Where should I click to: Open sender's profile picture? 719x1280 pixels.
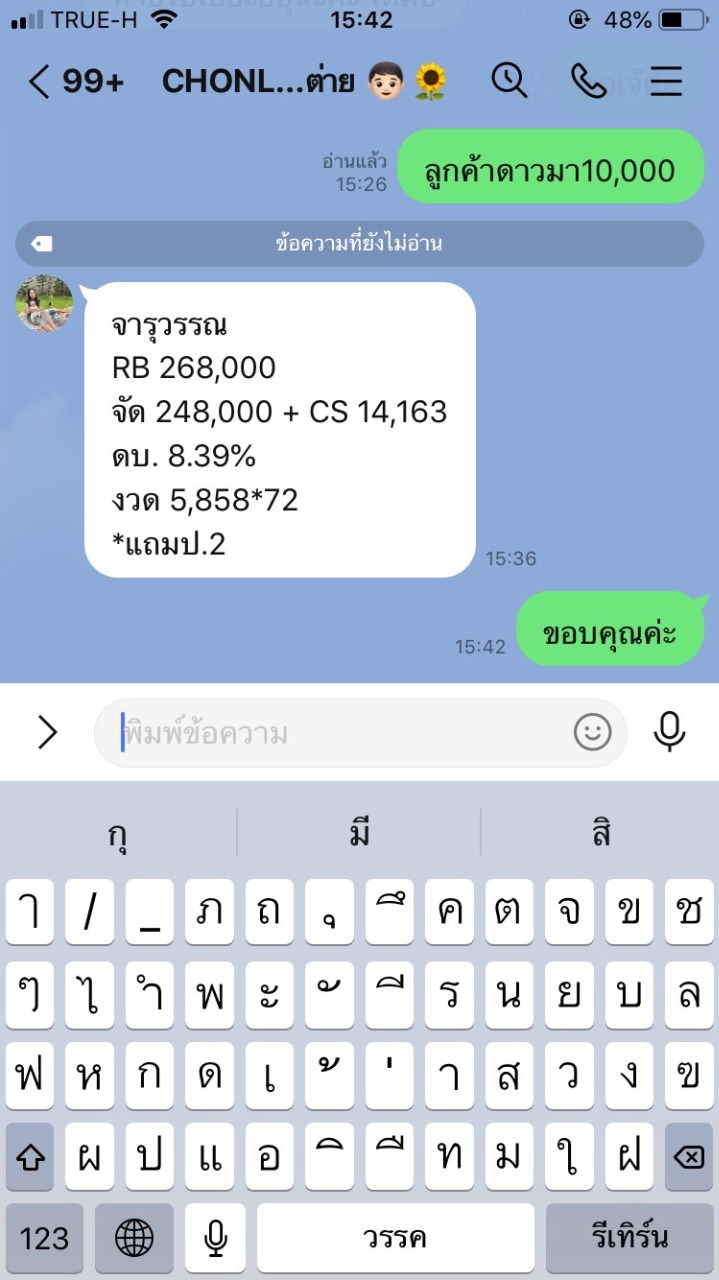click(44, 303)
